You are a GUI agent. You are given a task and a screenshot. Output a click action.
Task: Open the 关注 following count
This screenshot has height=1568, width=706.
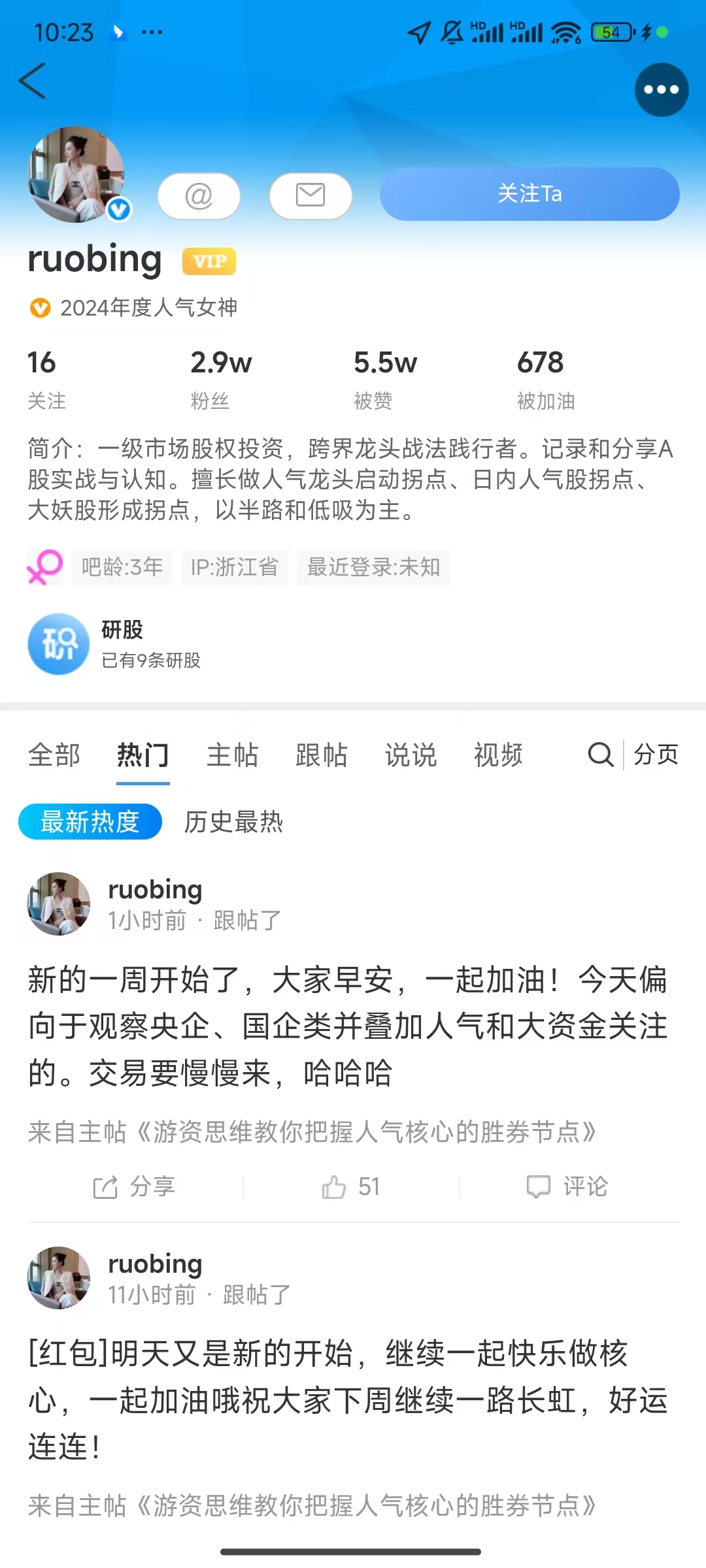[46, 378]
